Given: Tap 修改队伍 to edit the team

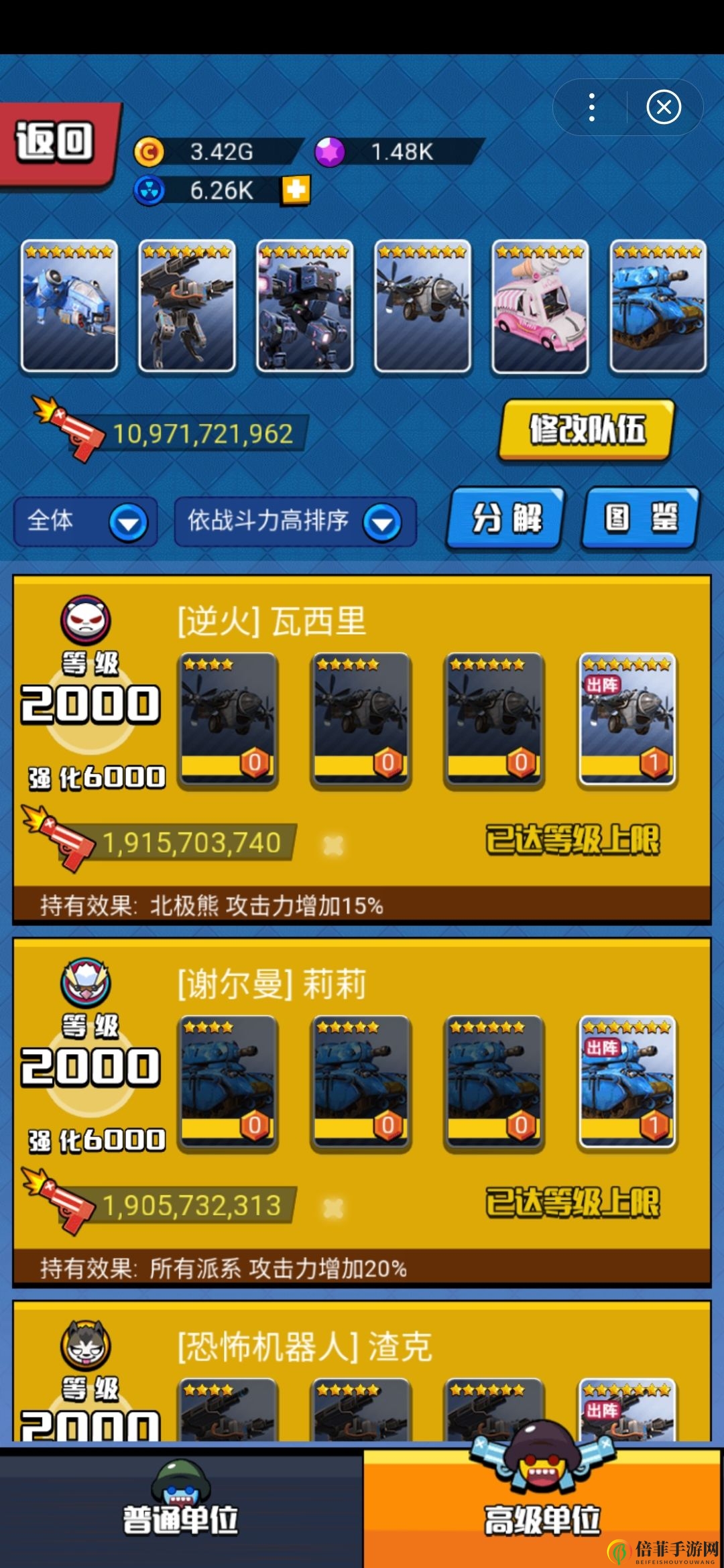Looking at the screenshot, I should click(x=587, y=430).
